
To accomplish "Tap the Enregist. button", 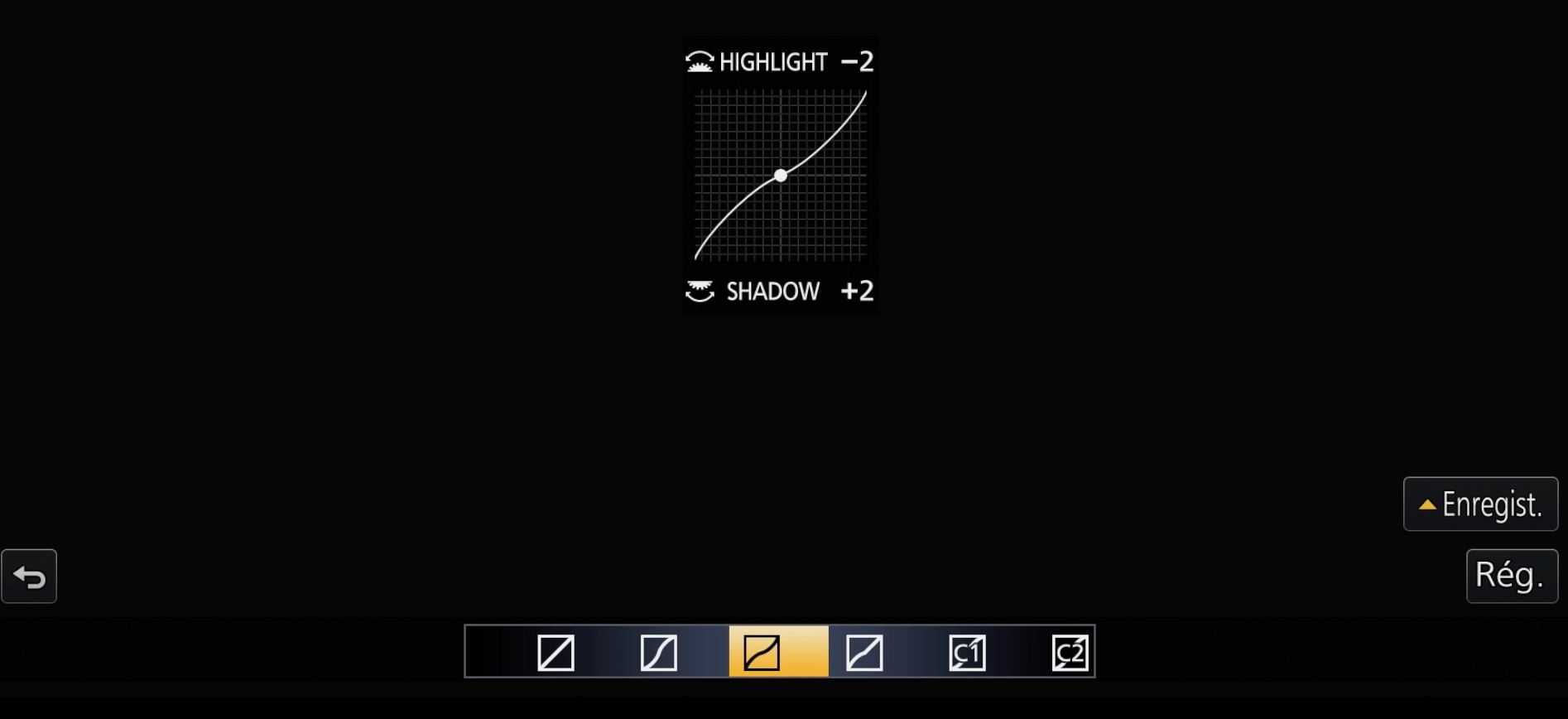I will click(1480, 504).
